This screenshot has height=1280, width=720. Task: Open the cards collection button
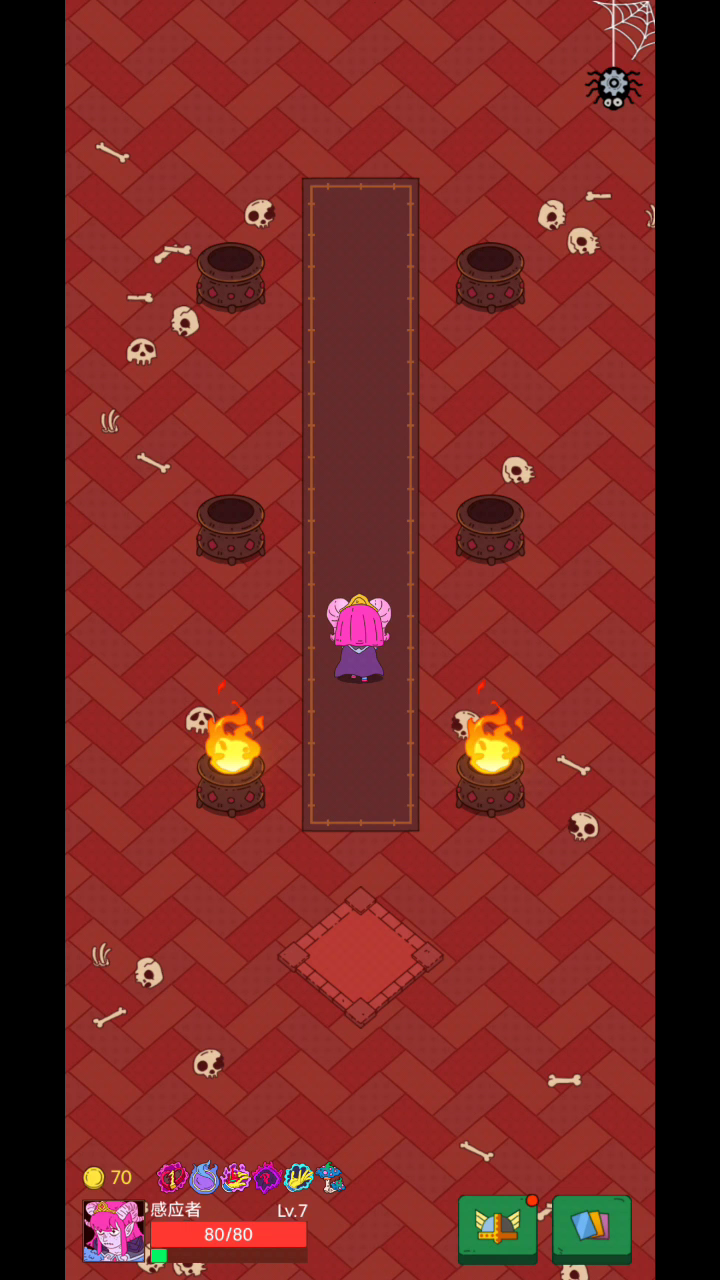pyautogui.click(x=592, y=1229)
